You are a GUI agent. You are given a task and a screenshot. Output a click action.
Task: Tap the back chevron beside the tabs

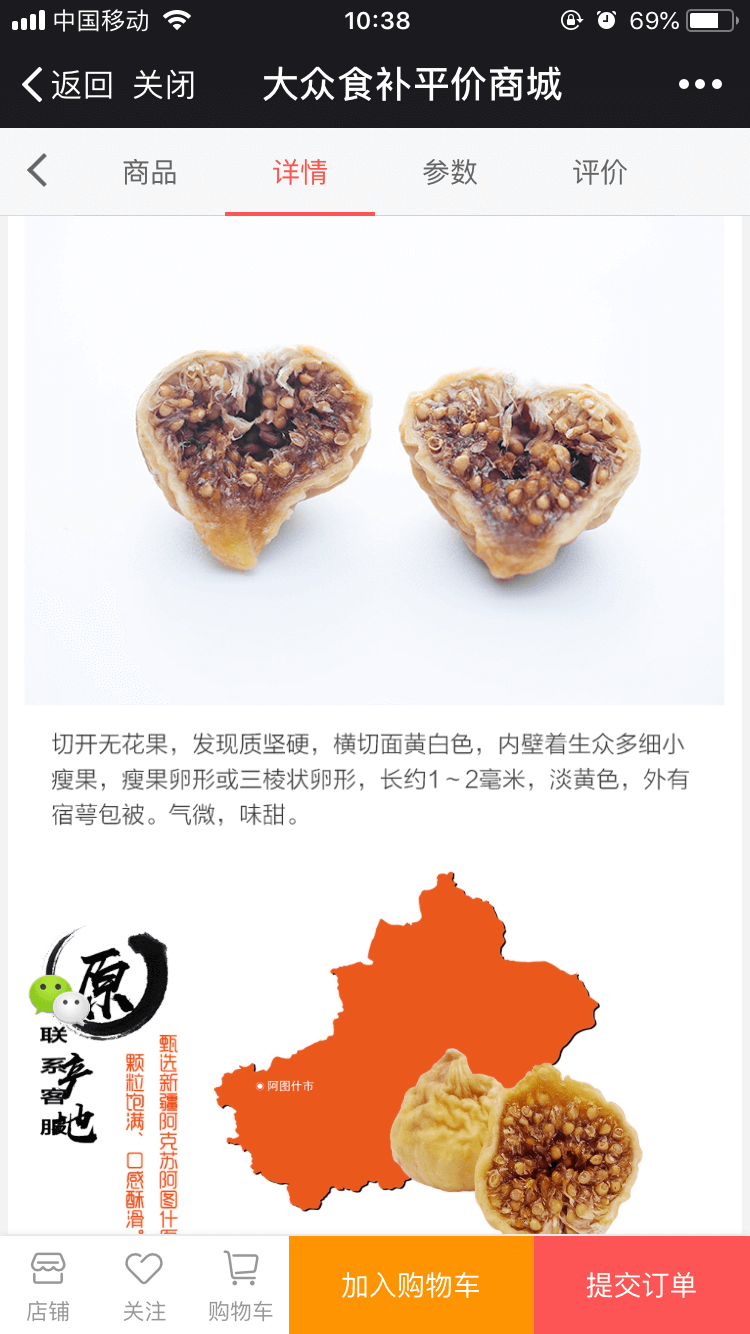[37, 171]
